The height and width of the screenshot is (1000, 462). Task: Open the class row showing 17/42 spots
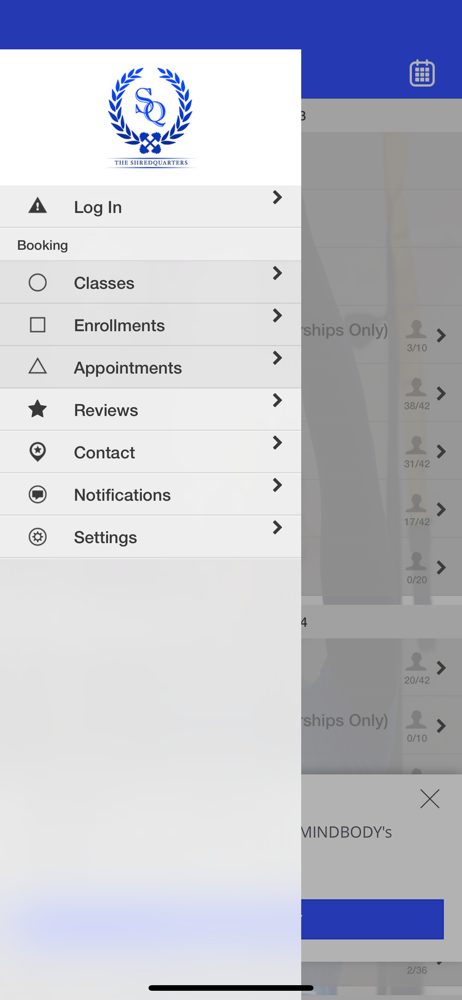(382, 509)
